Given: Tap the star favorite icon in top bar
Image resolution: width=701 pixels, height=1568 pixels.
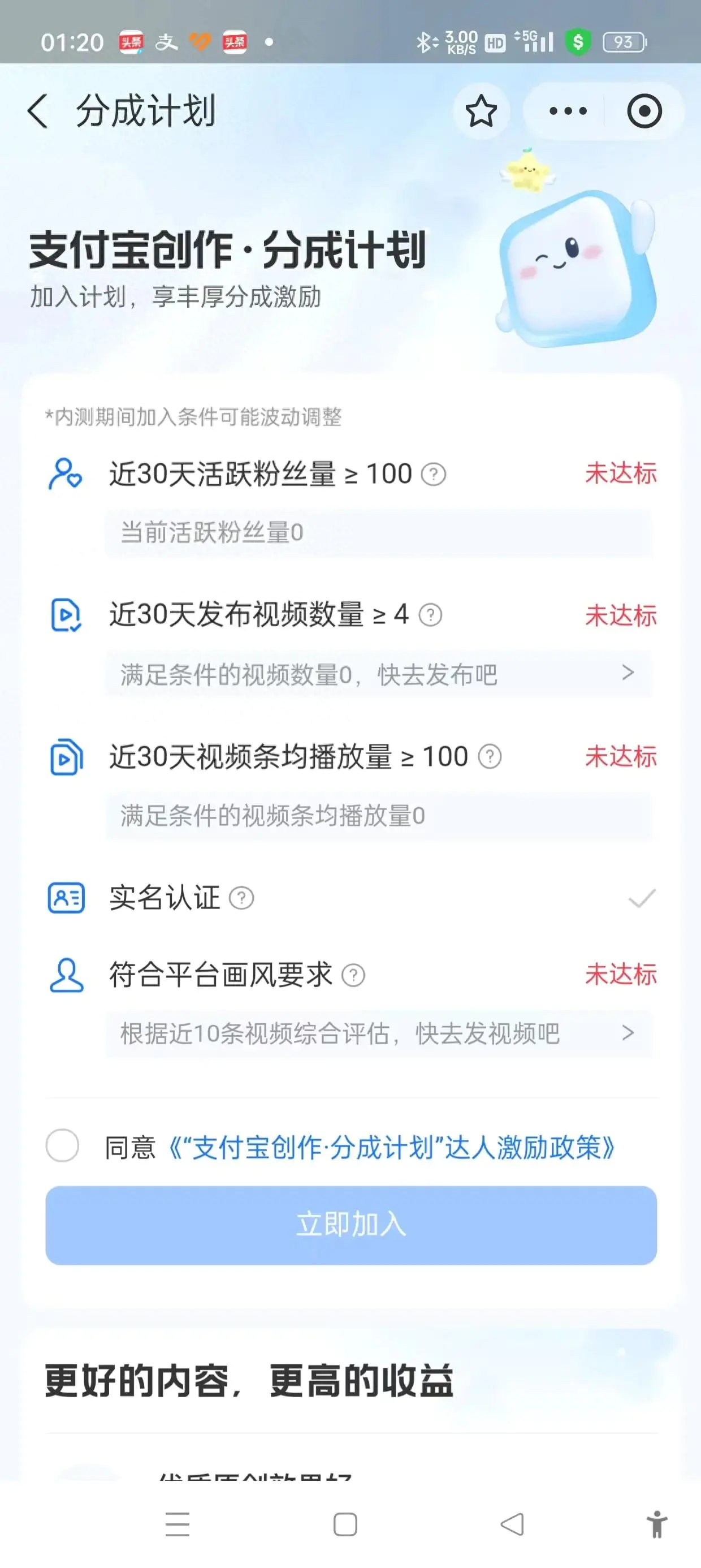Looking at the screenshot, I should 481,111.
